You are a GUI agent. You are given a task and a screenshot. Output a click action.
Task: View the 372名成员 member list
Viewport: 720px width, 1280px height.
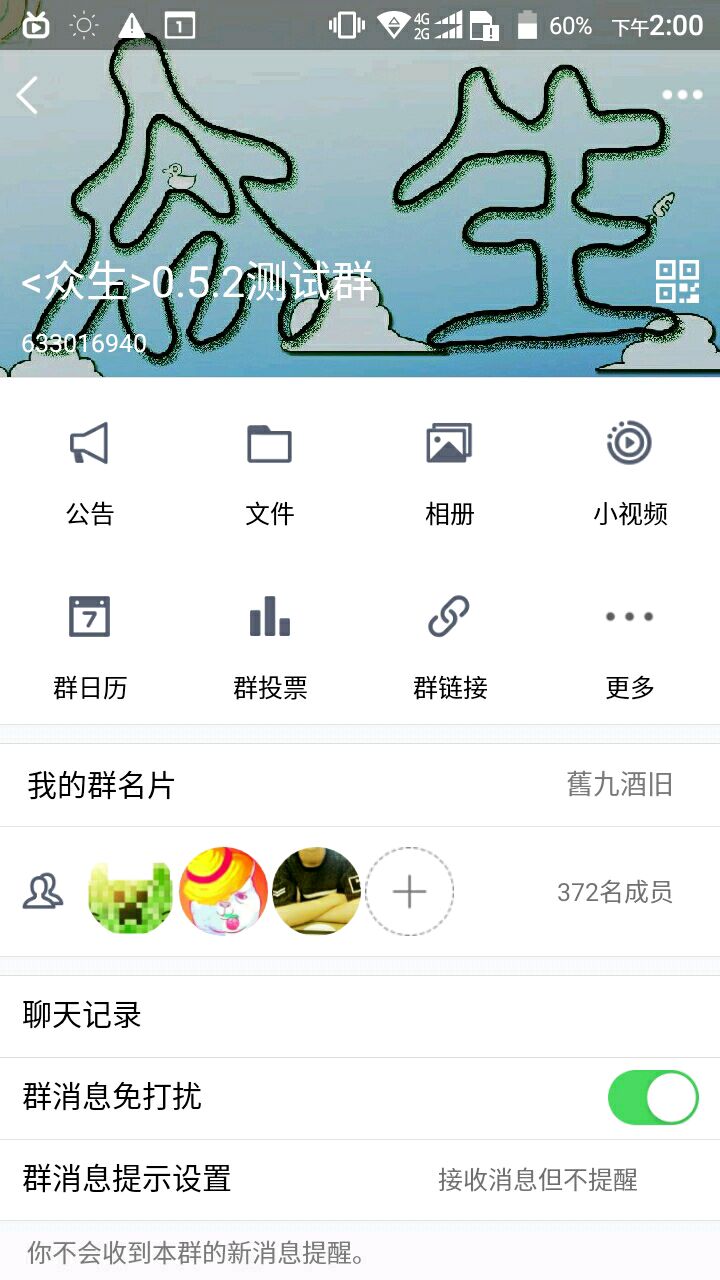coord(614,892)
